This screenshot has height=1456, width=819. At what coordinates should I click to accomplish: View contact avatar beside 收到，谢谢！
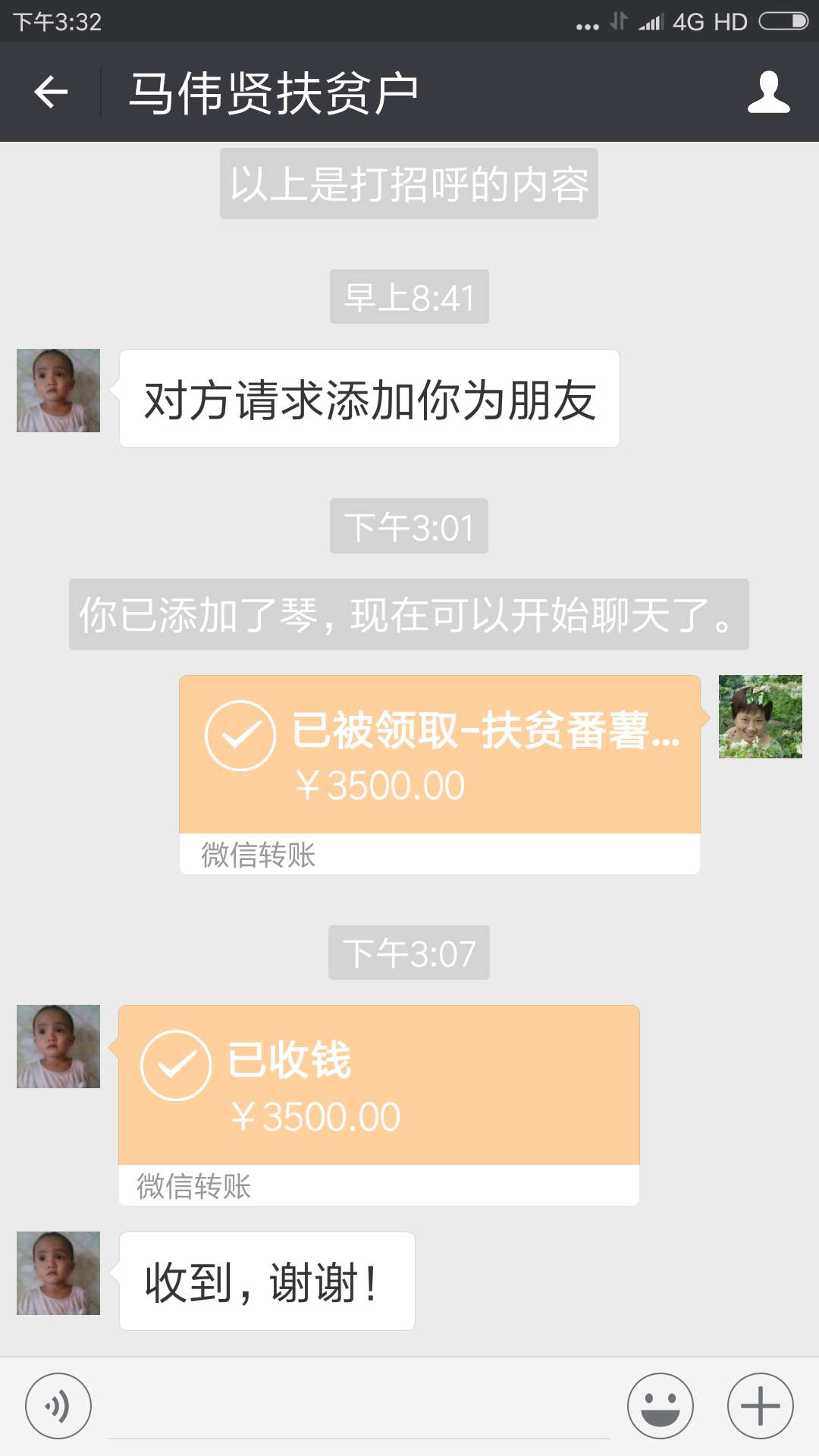[58, 1273]
